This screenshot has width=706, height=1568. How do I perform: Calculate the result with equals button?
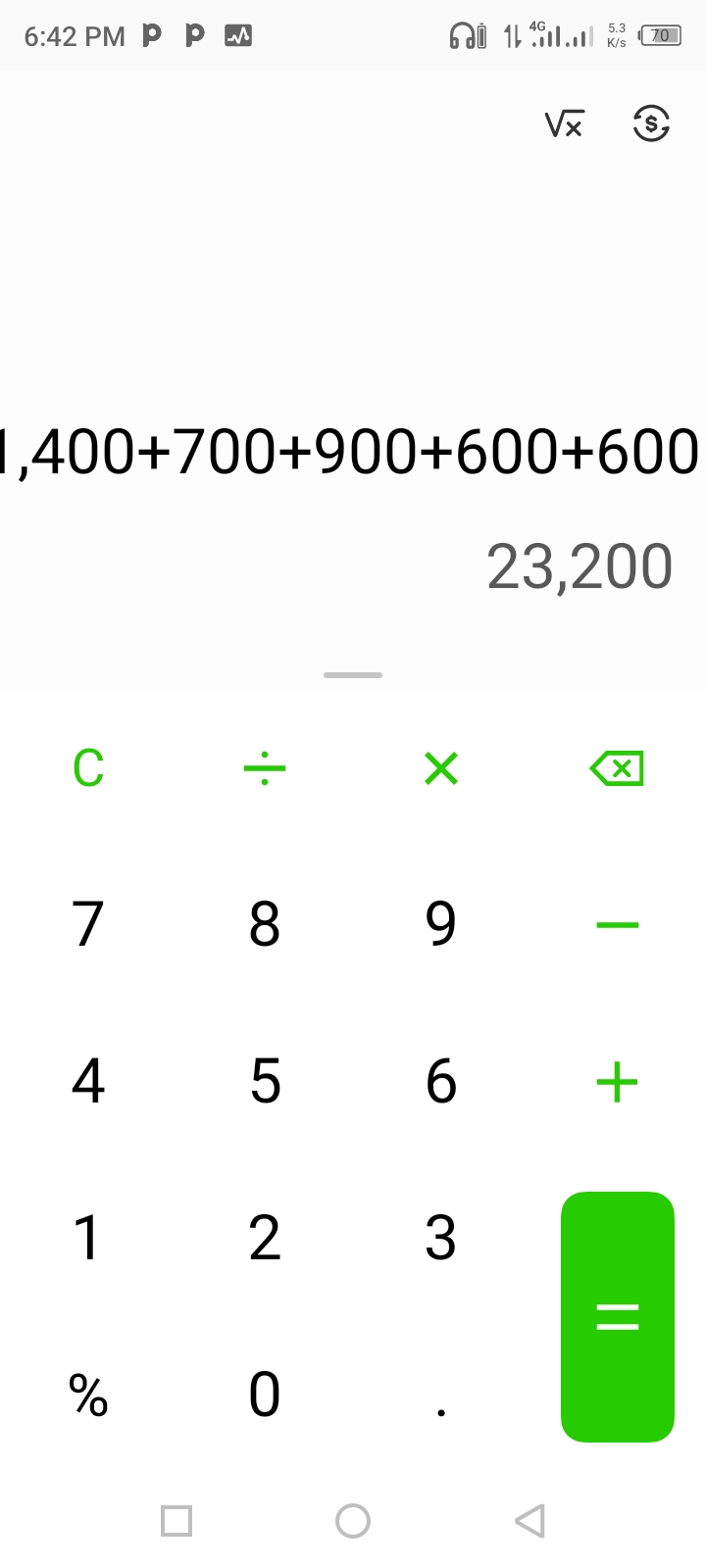tap(617, 1316)
